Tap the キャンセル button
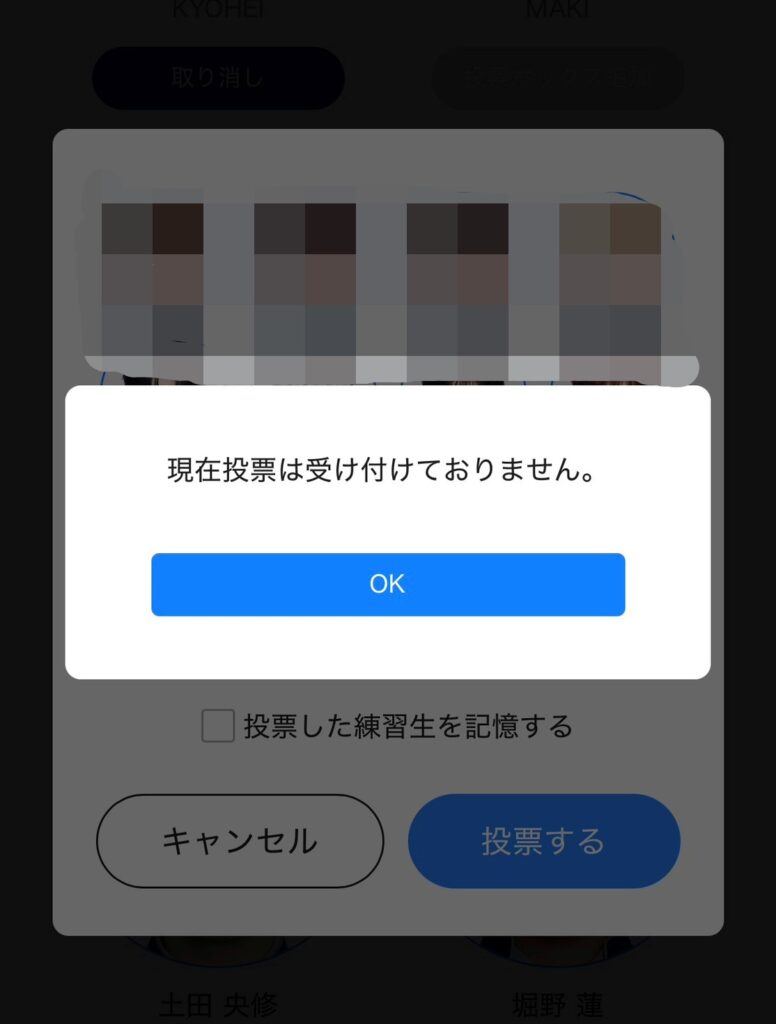Image resolution: width=776 pixels, height=1024 pixels. [240, 841]
